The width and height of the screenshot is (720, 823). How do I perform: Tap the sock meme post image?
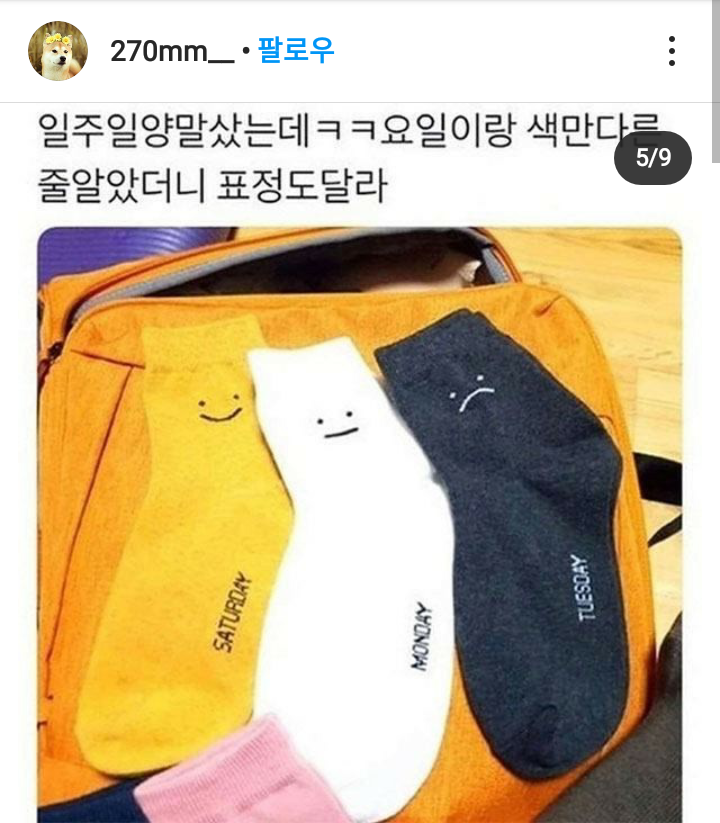360,520
